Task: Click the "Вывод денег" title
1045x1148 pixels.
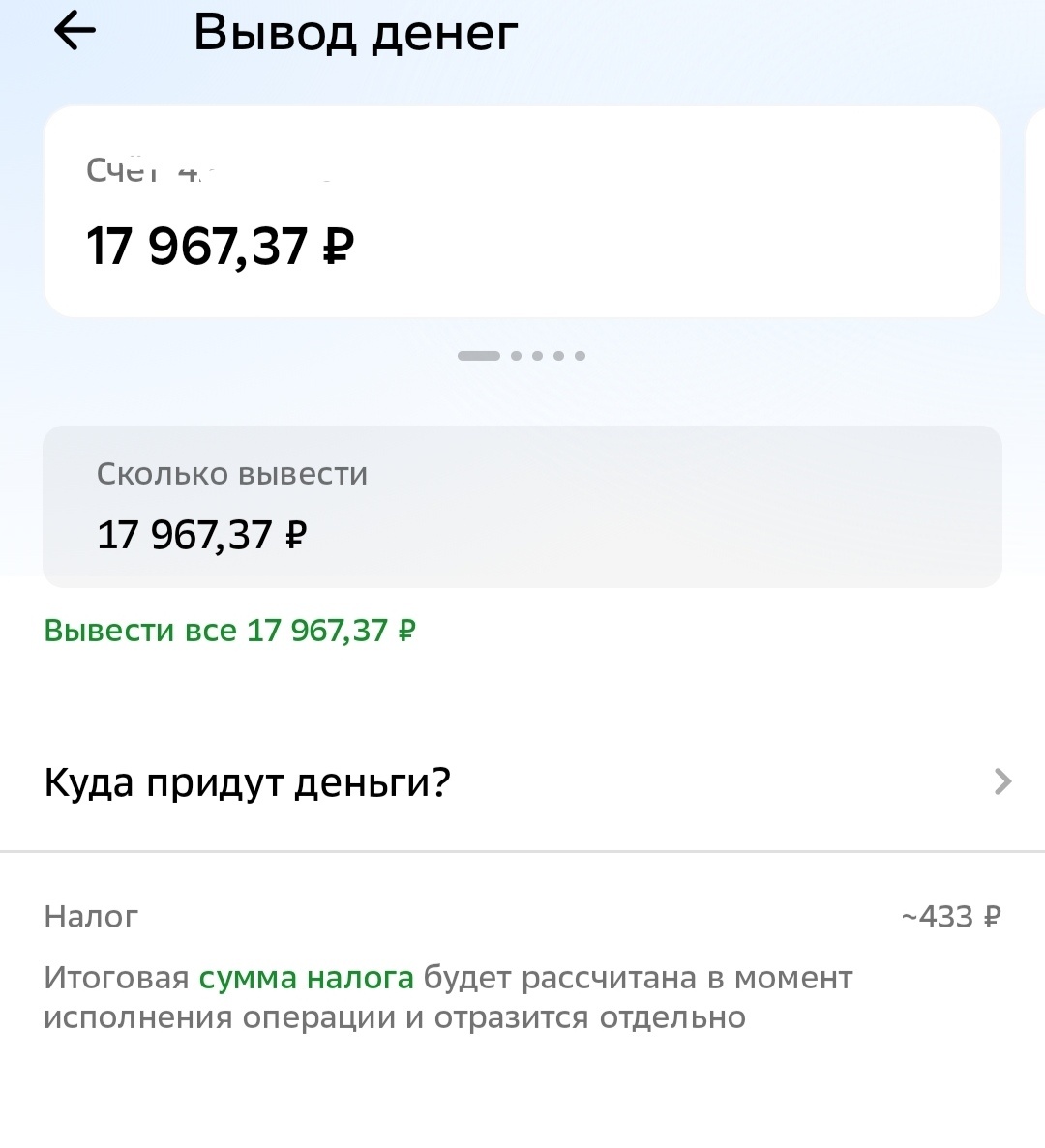Action: coord(355,32)
